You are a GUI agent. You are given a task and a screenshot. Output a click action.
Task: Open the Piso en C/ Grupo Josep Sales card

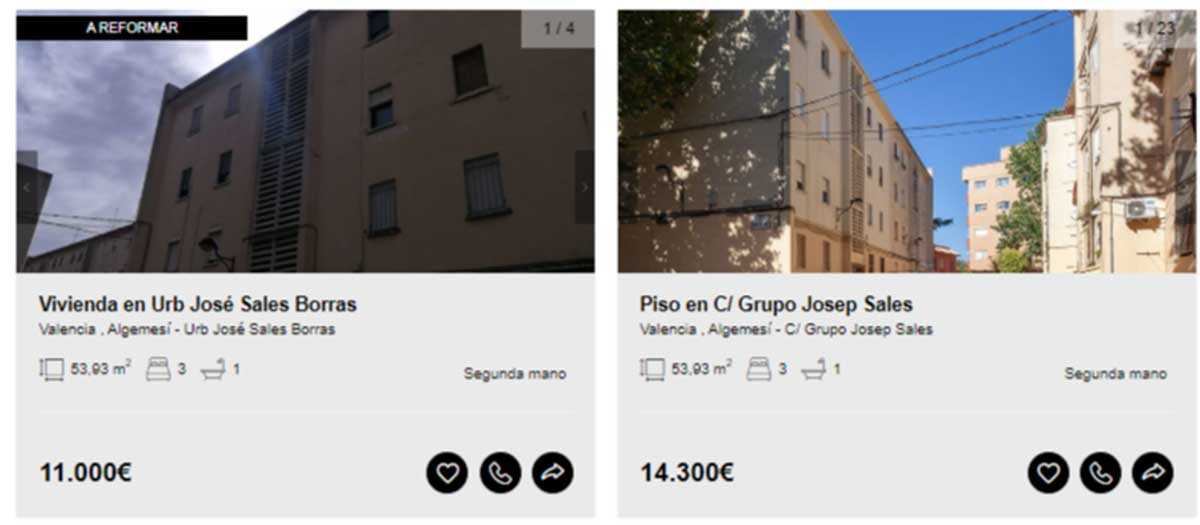click(776, 304)
